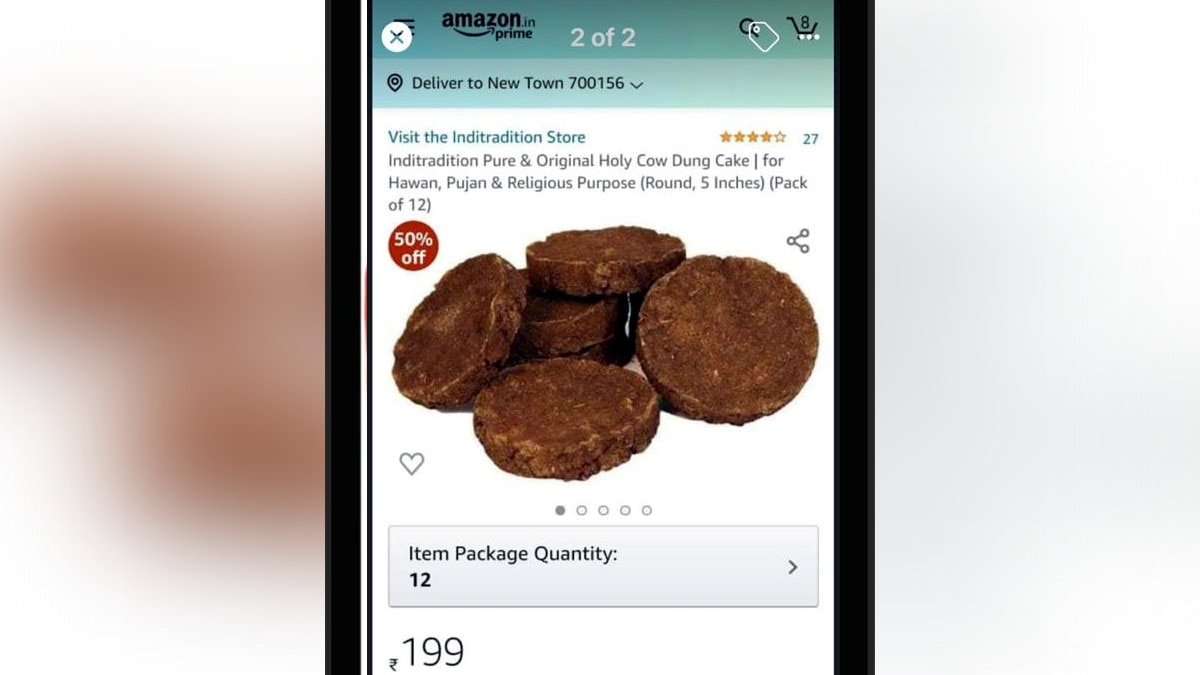The image size is (1200, 675).
Task: Close the image viewer with the X
Action: 397,37
